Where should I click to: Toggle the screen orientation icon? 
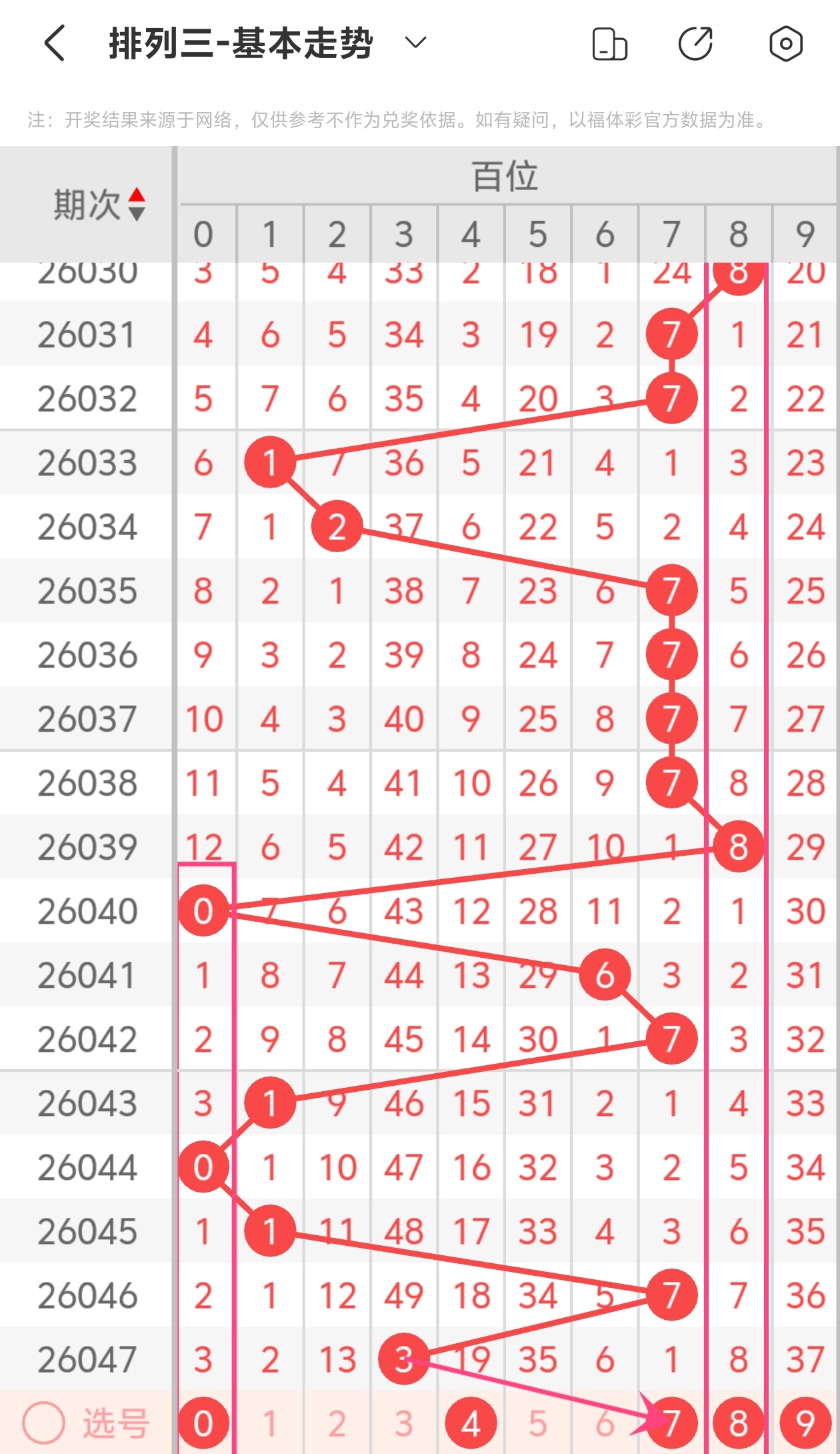[609, 44]
